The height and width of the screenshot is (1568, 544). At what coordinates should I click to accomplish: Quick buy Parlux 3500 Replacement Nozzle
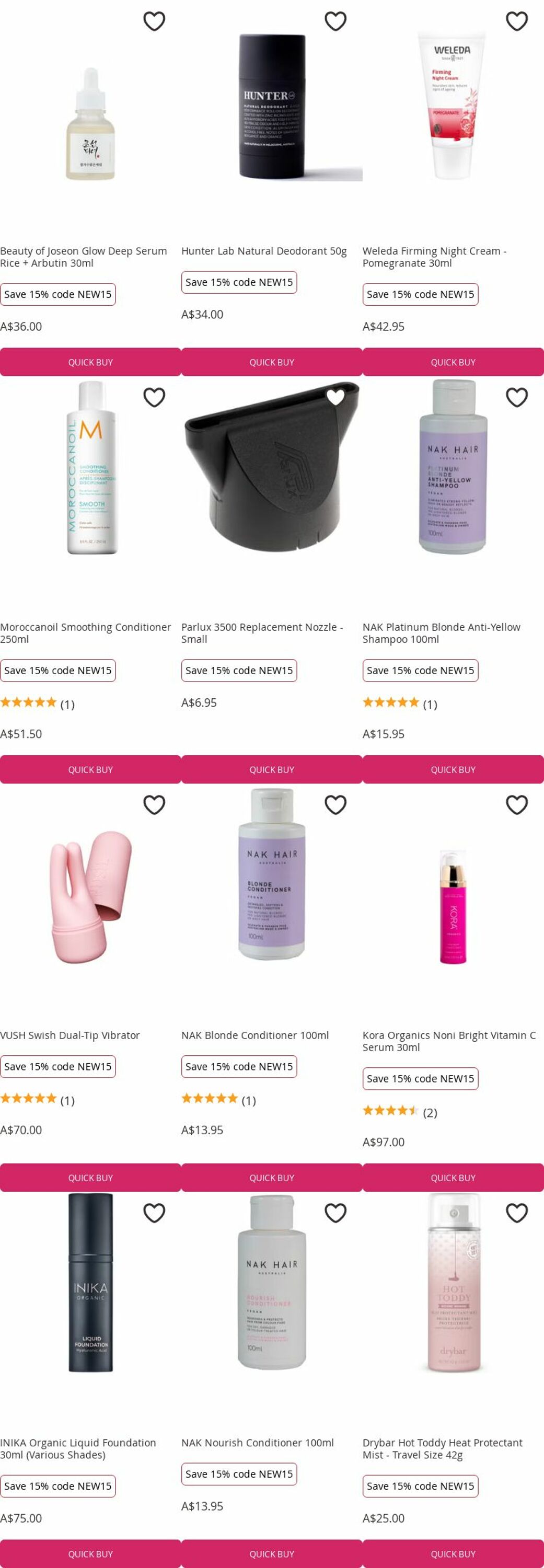pos(271,769)
